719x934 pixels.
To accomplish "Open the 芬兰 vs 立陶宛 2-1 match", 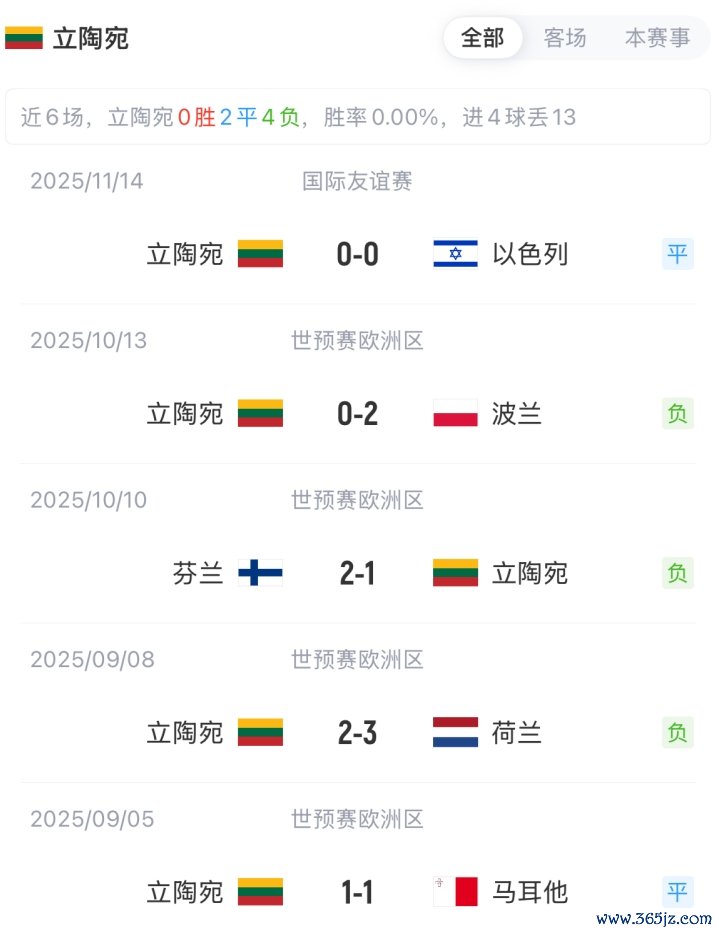I will 357,573.
